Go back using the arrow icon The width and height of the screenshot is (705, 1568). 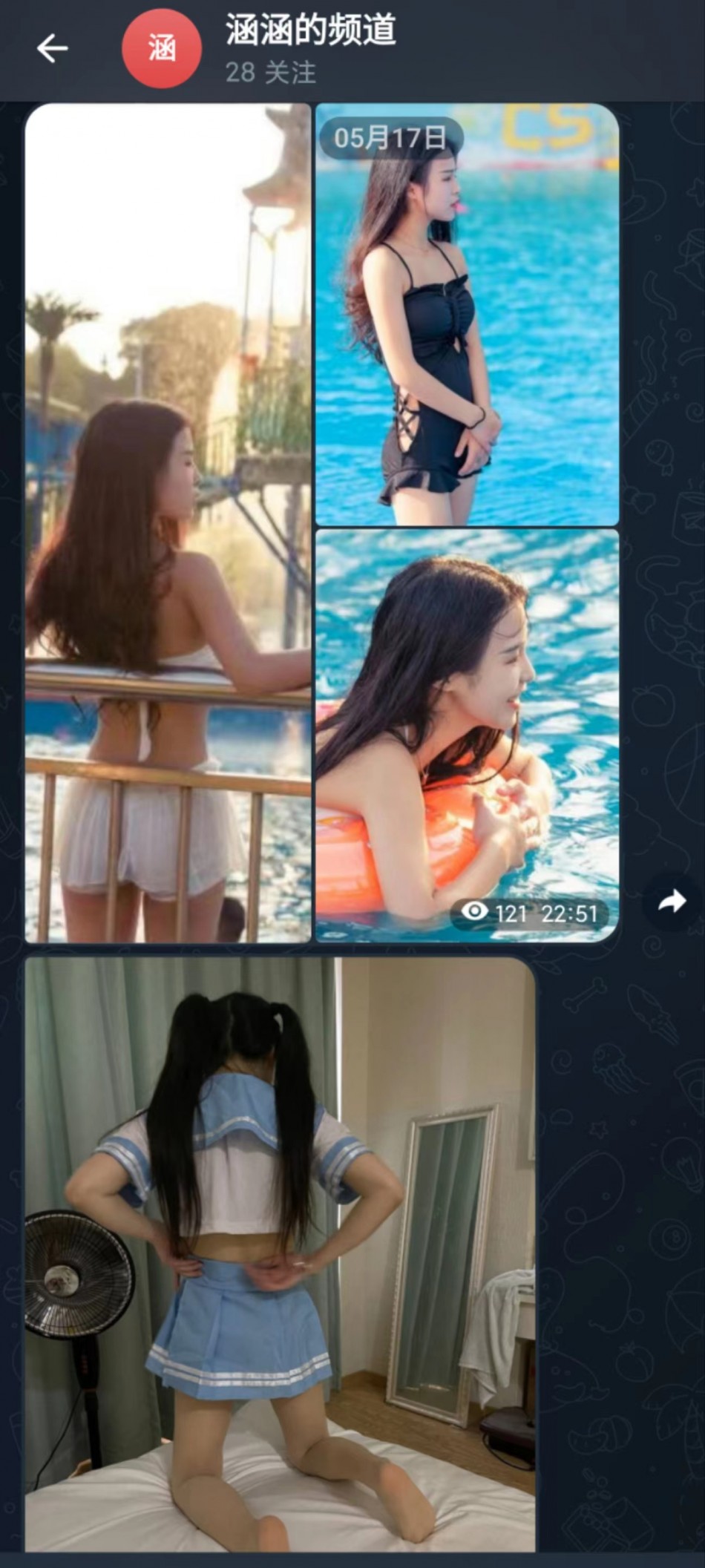(x=52, y=49)
